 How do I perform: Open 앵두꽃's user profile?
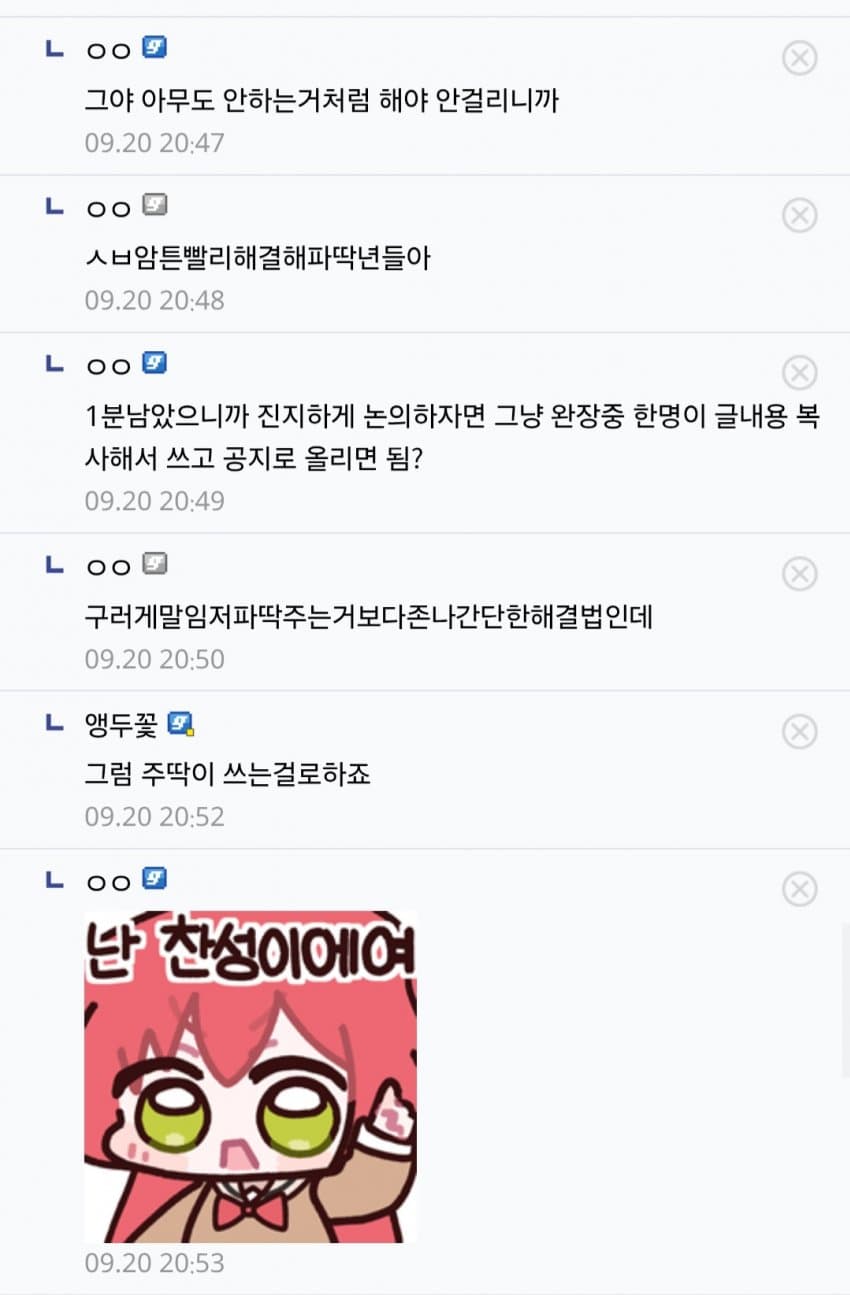pyautogui.click(x=122, y=724)
